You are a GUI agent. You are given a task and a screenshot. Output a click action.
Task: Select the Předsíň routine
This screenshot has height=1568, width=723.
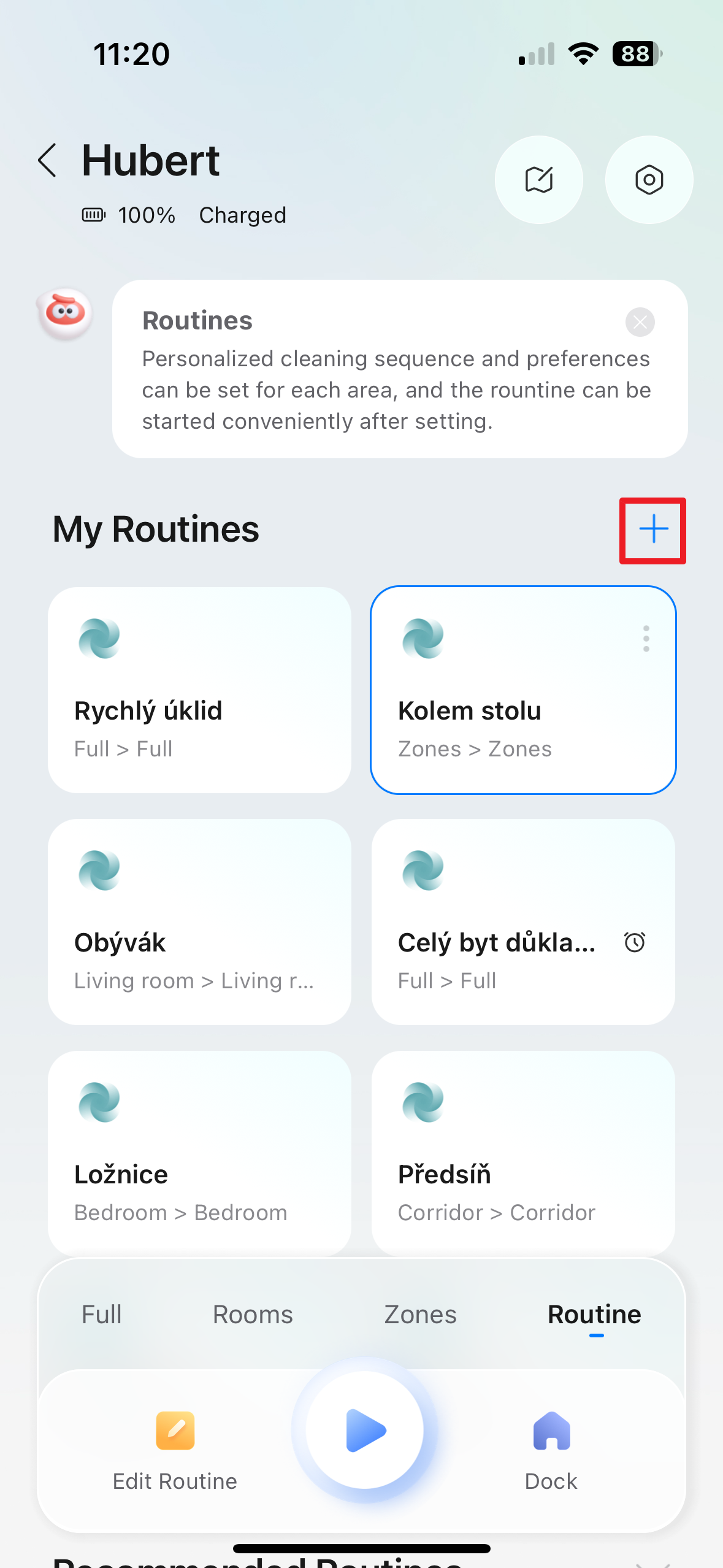[x=522, y=1153]
